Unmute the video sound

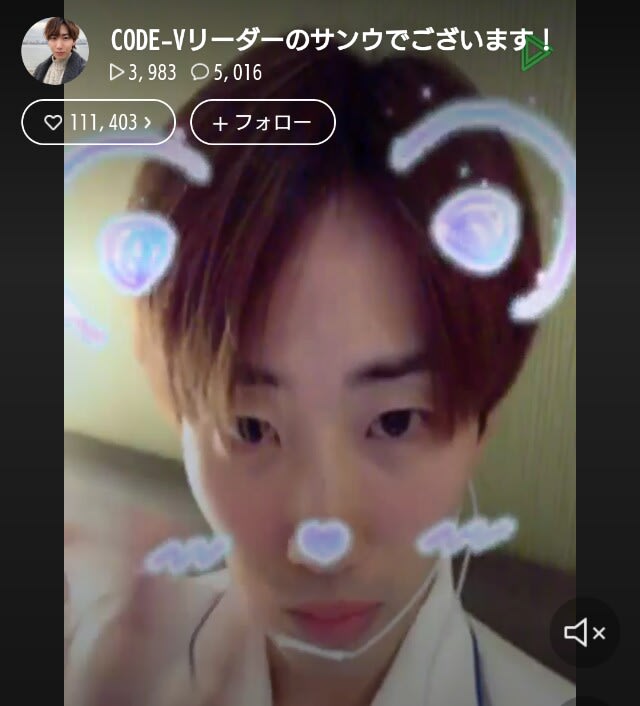[x=584, y=632]
